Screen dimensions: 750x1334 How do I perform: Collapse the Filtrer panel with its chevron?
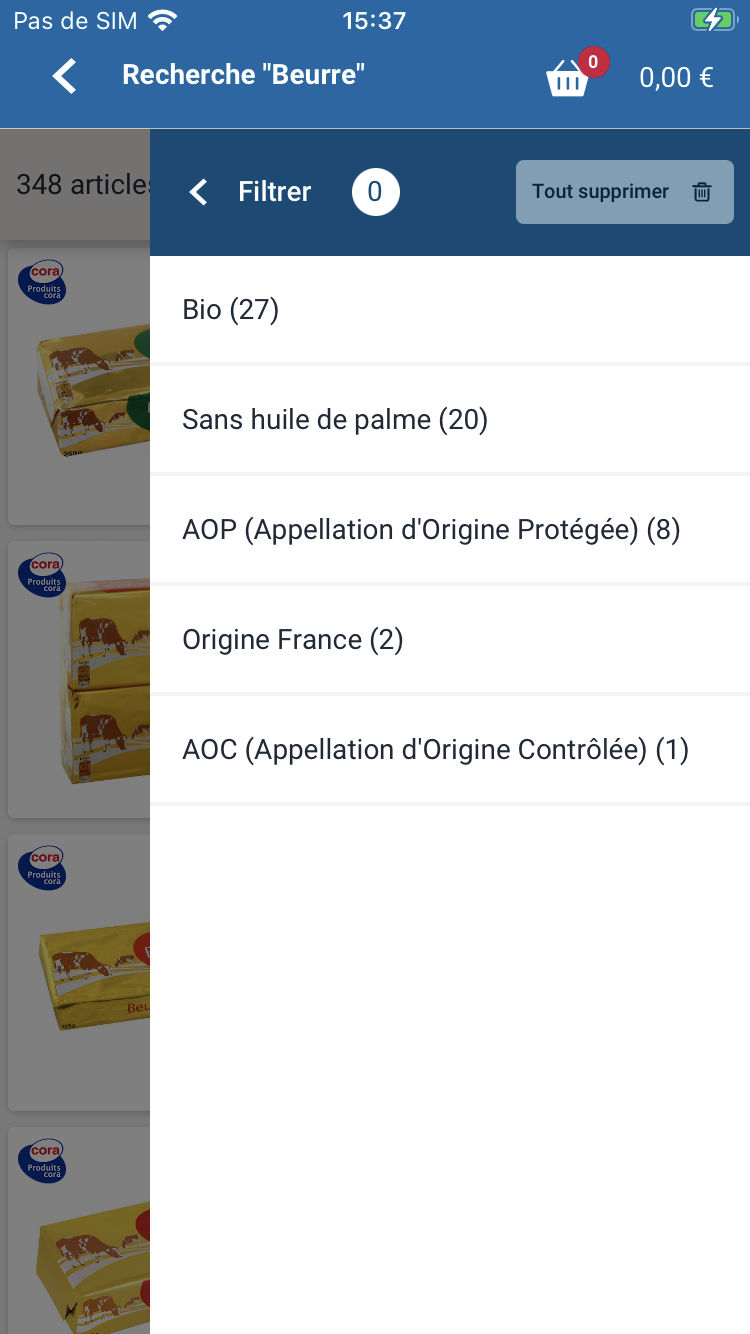pyautogui.click(x=197, y=191)
